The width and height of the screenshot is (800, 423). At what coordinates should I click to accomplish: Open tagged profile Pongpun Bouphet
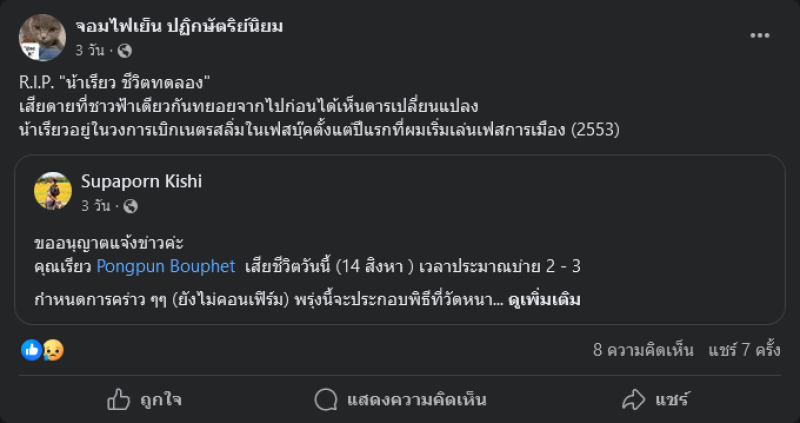[166, 266]
